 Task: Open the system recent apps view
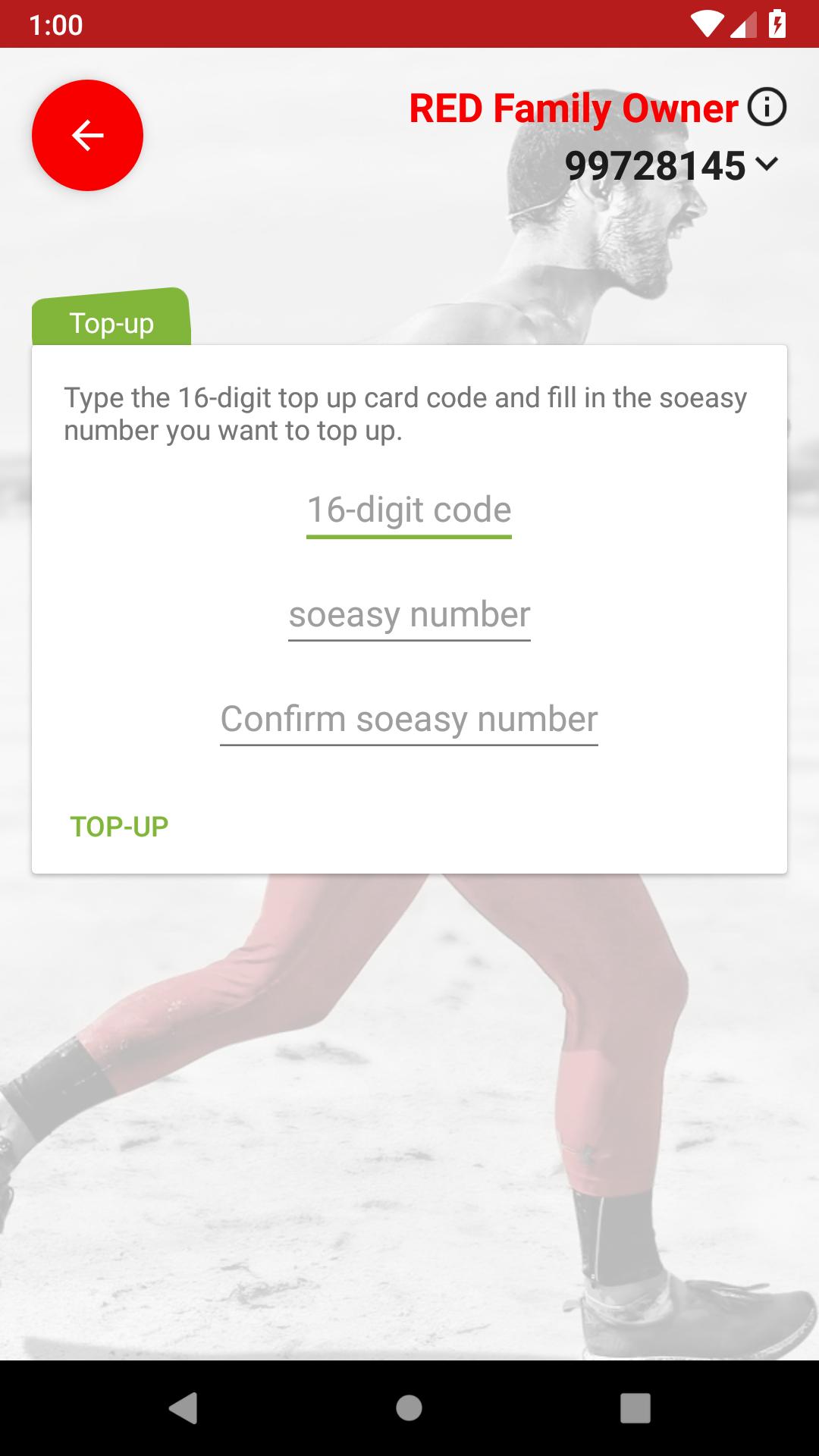point(635,1408)
